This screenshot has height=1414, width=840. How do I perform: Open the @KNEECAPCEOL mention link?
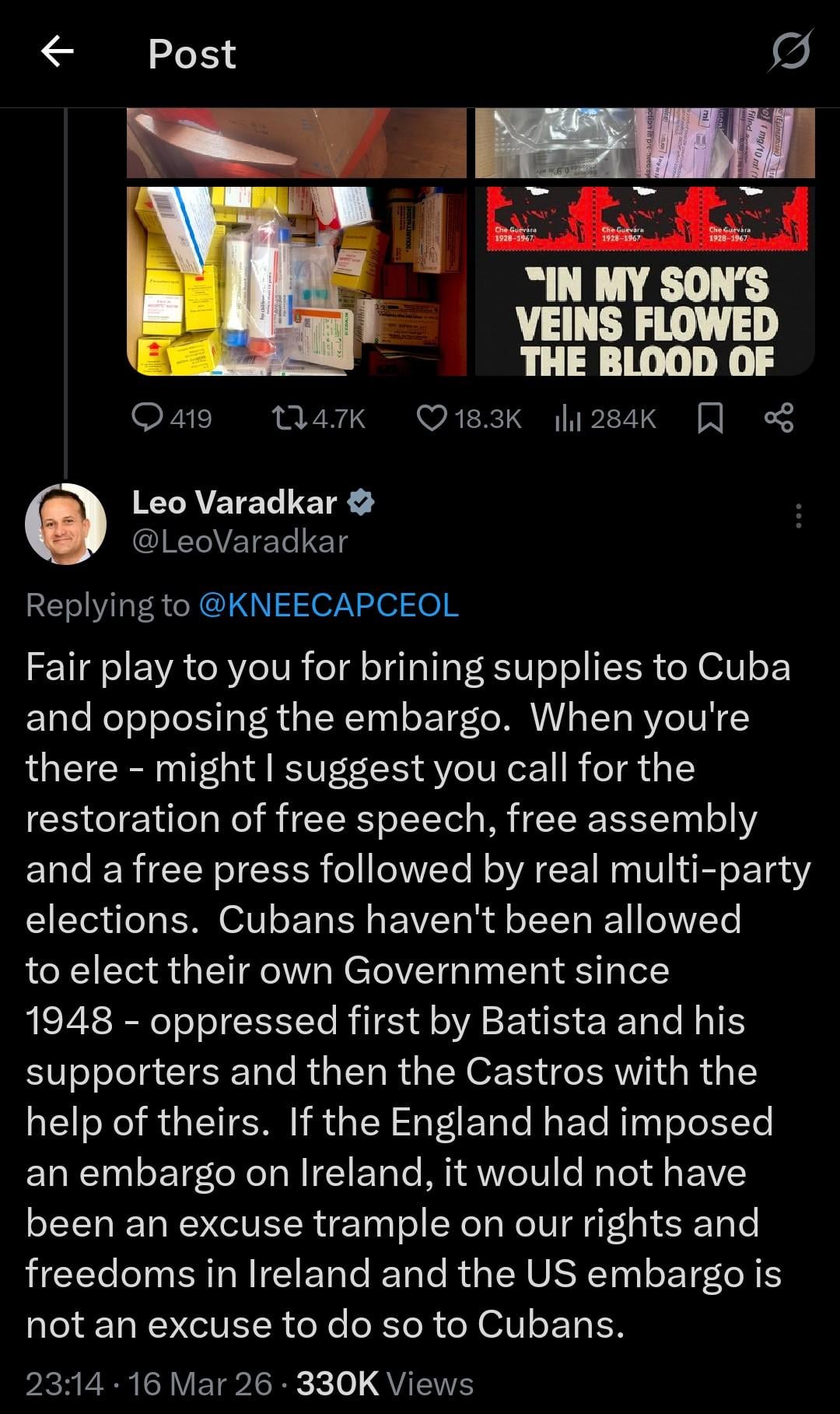(328, 605)
